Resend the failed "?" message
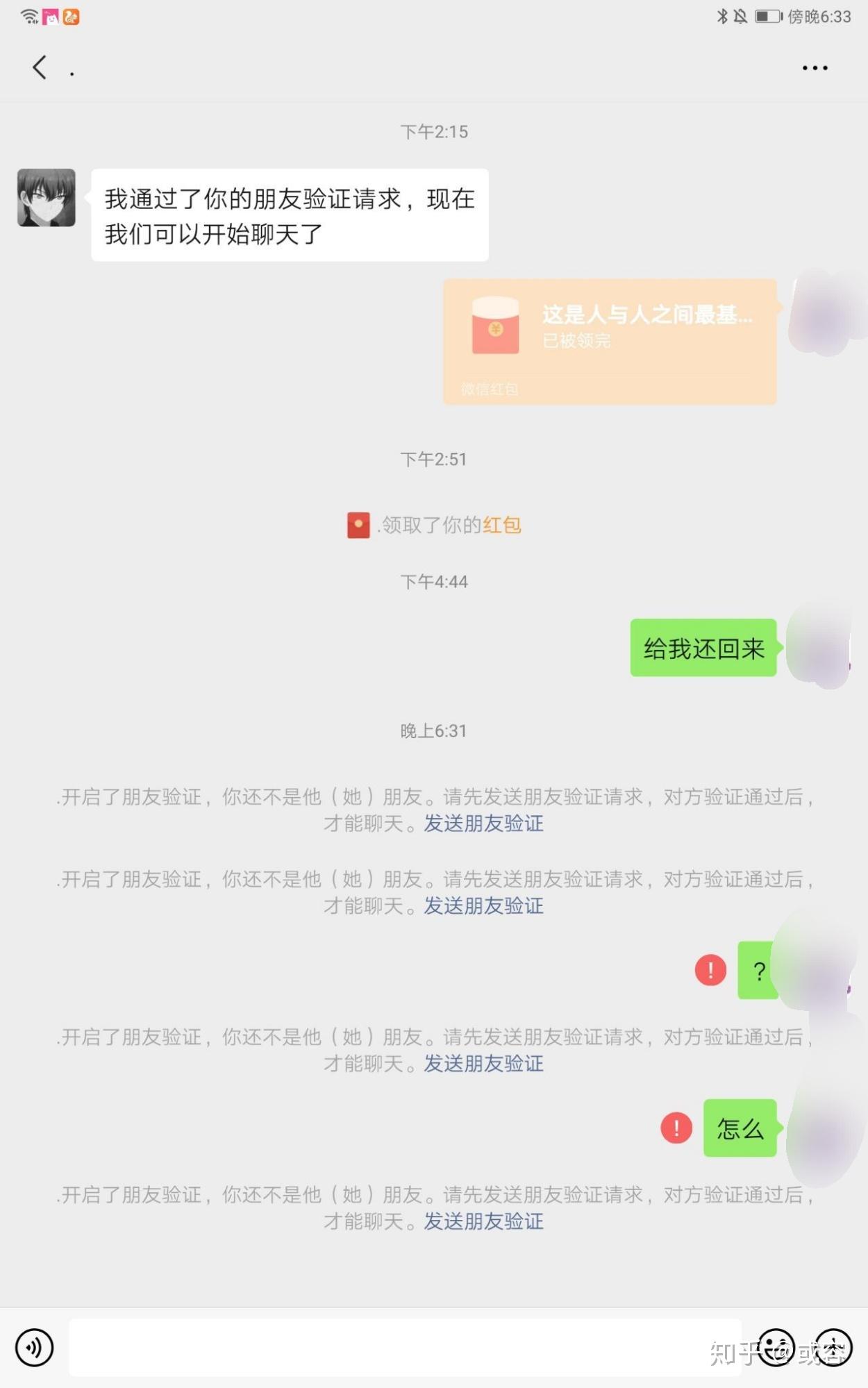This screenshot has height=1388, width=868. tap(710, 970)
